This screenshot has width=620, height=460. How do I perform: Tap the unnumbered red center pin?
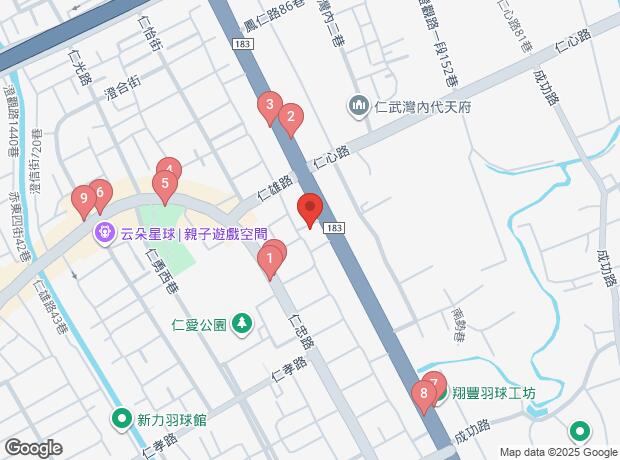310,210
